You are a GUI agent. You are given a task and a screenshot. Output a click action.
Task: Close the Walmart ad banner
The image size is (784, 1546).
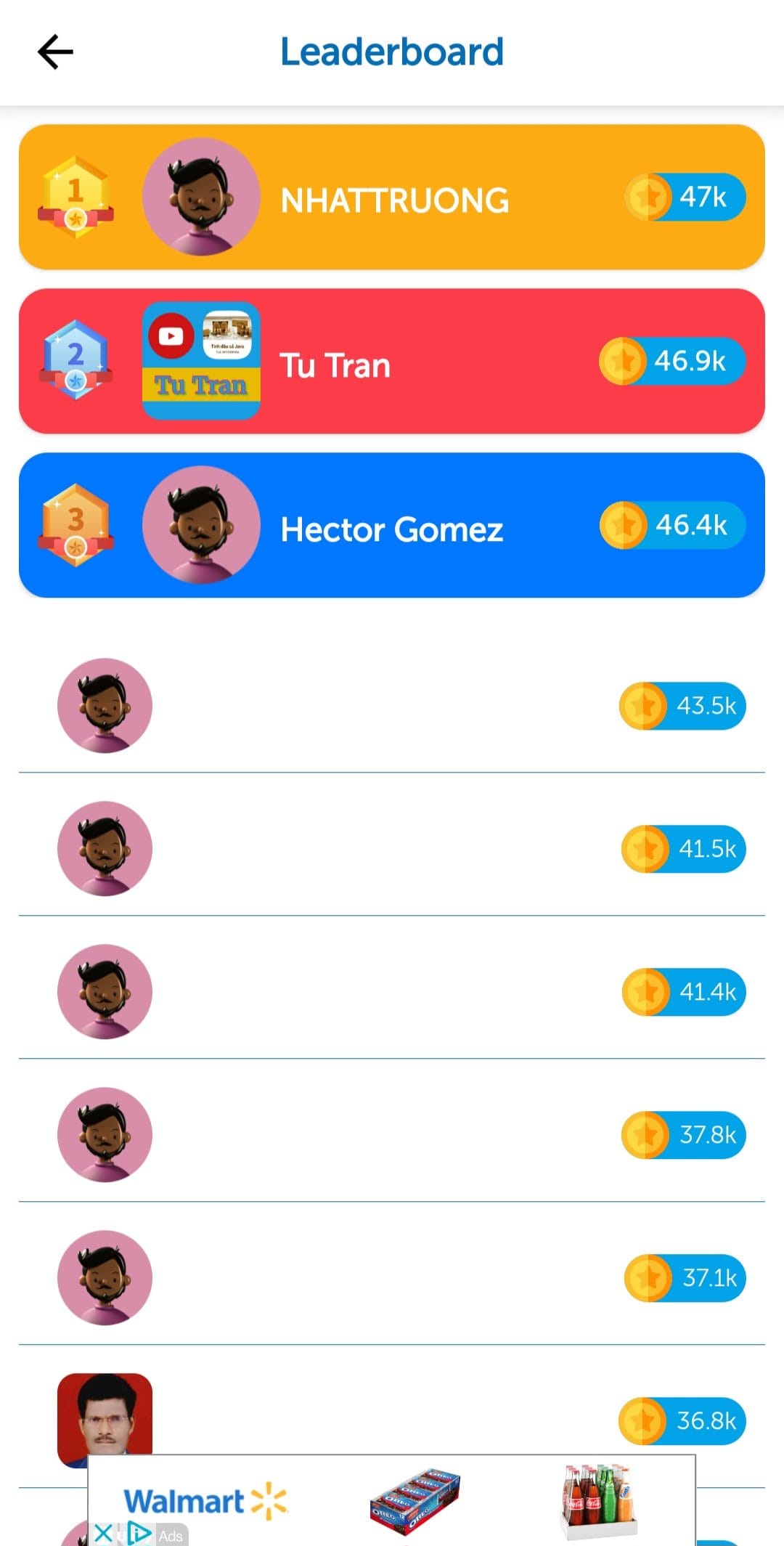pyautogui.click(x=103, y=1534)
